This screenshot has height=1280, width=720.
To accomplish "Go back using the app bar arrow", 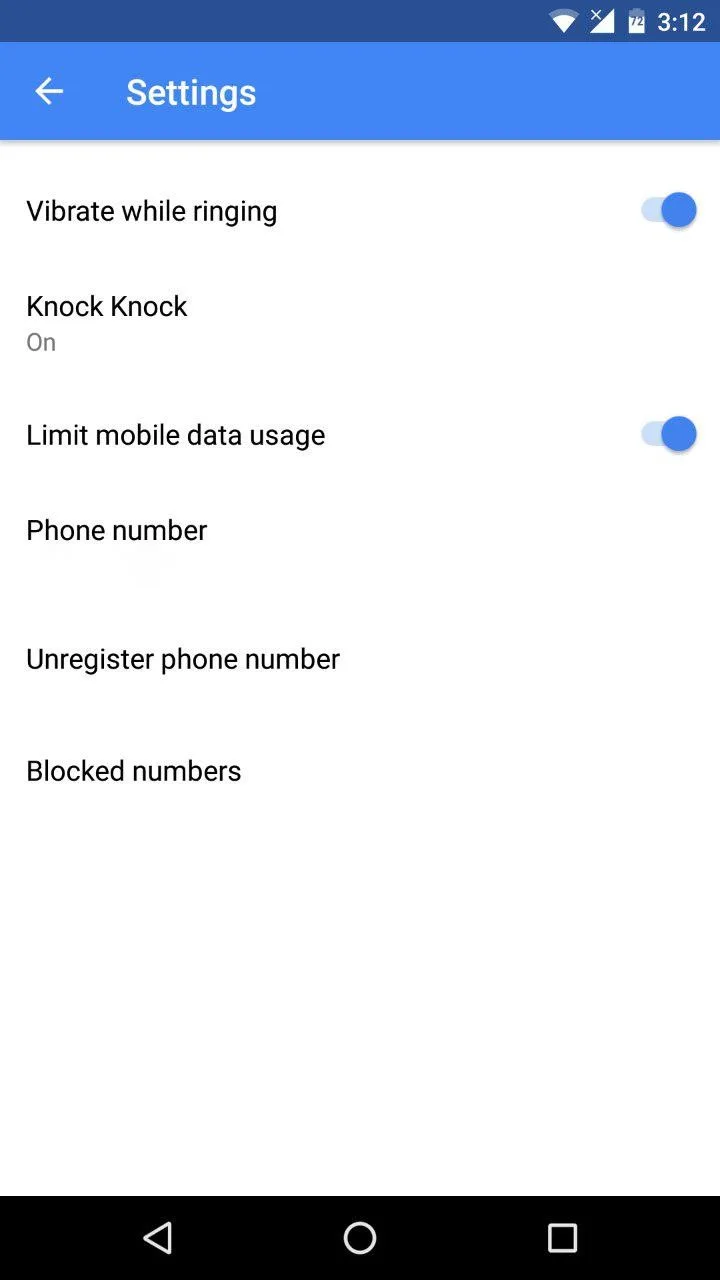I will [x=49, y=92].
